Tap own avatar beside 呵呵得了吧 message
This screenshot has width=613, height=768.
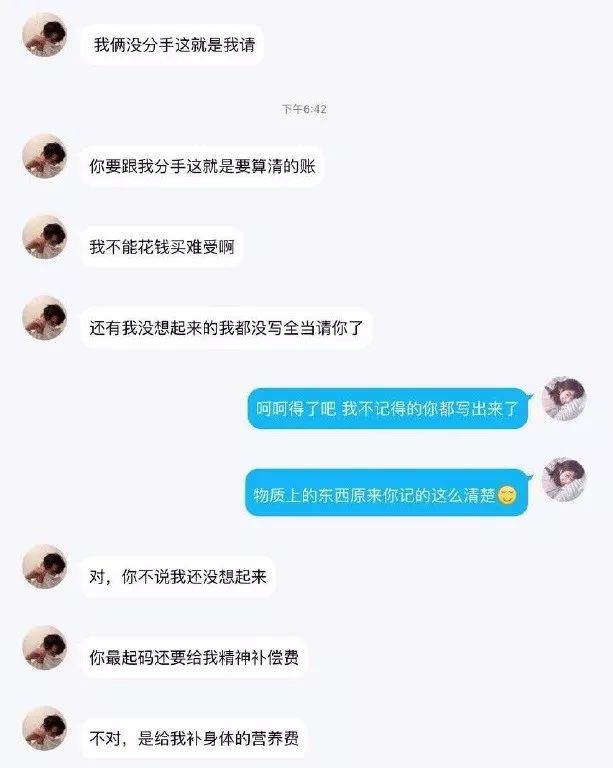click(563, 398)
